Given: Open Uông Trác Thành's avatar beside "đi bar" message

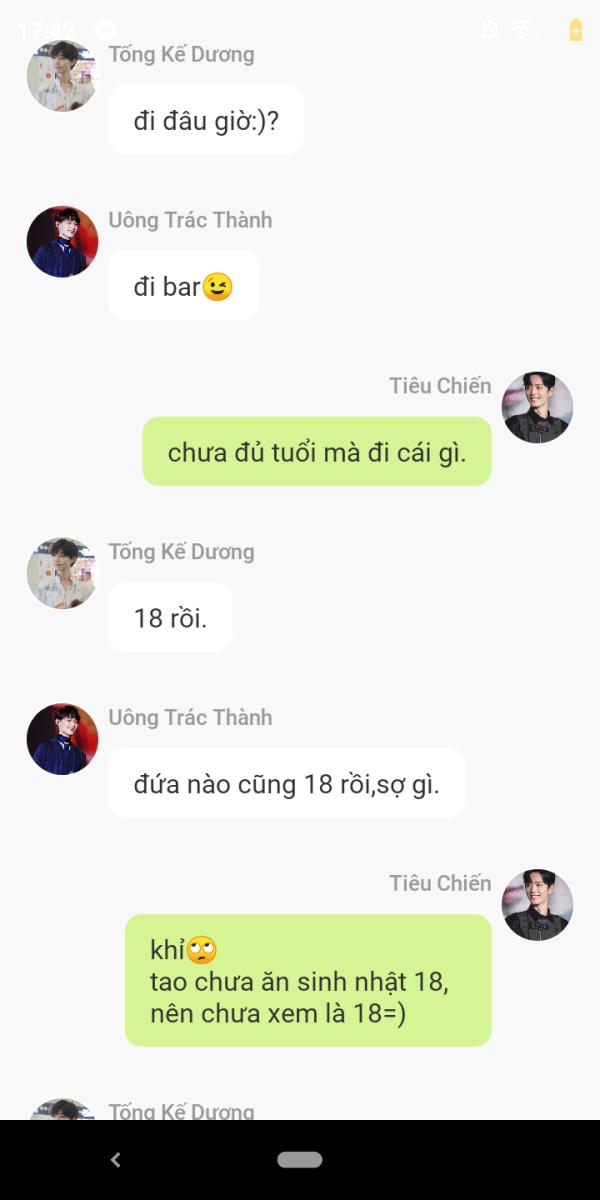Looking at the screenshot, I should [x=62, y=242].
